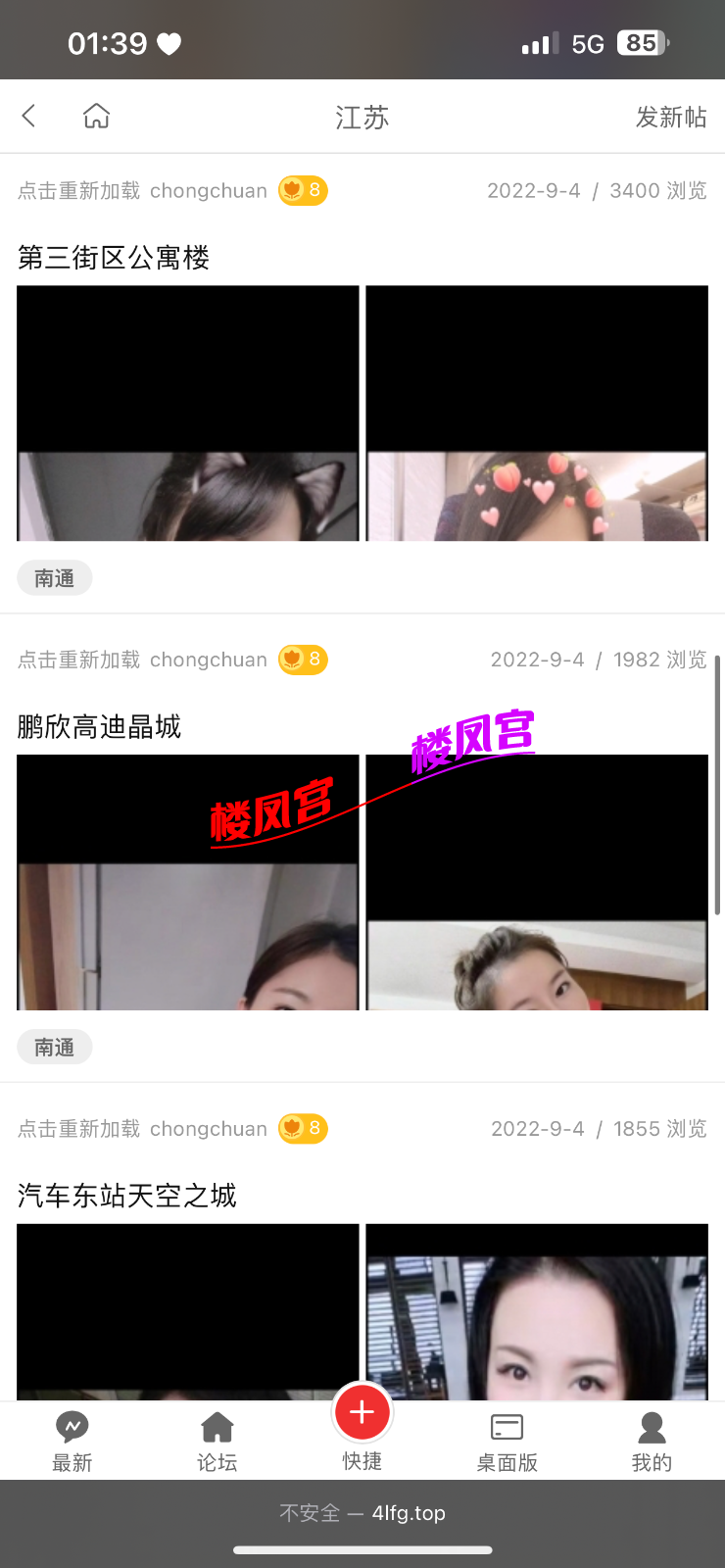Tap the red plus 快捷 button
Screen dimensions: 725x1568
click(362, 1413)
